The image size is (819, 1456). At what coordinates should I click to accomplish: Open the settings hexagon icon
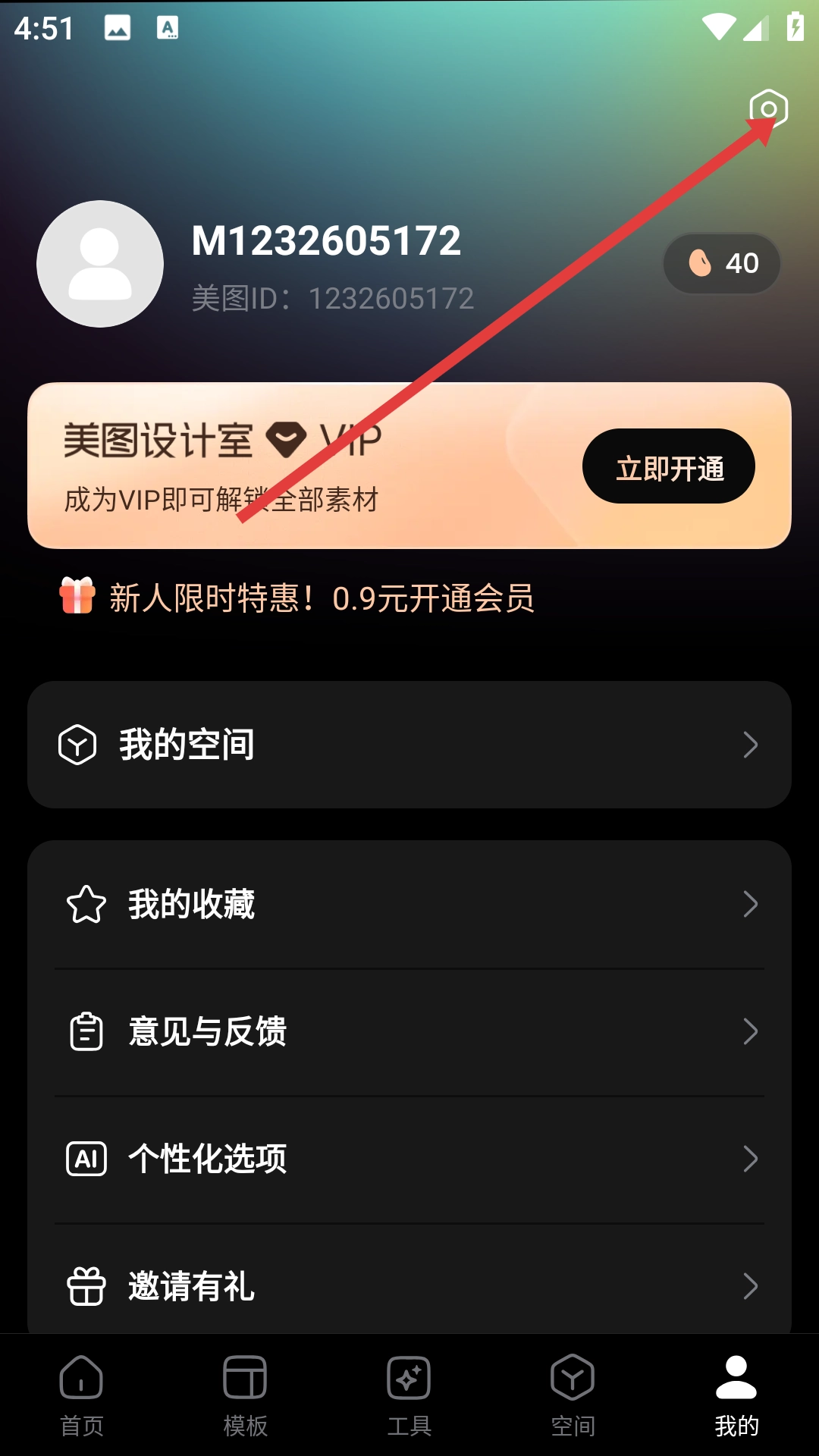[x=768, y=109]
